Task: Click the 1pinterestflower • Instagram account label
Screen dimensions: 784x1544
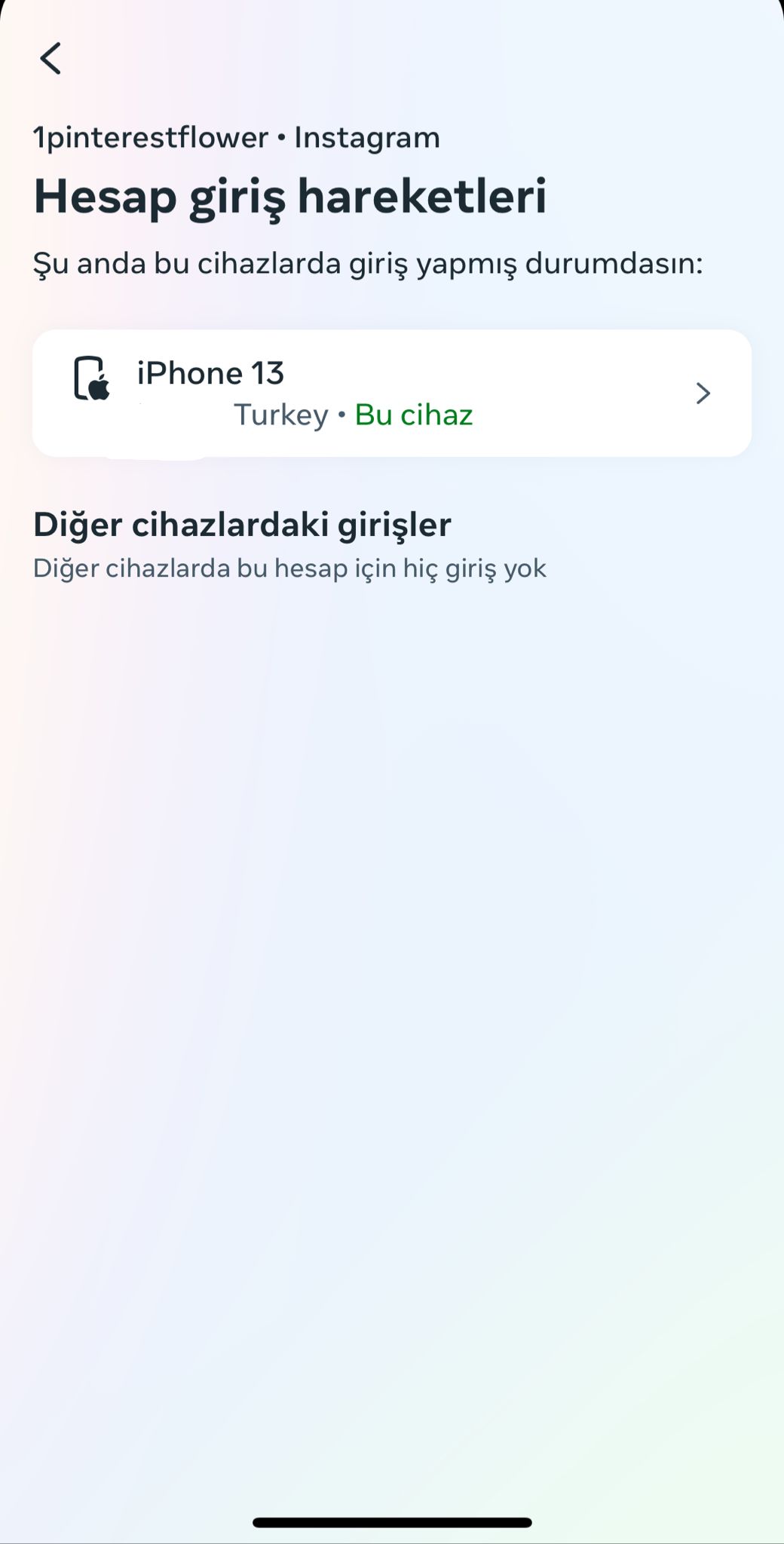Action: coord(236,136)
